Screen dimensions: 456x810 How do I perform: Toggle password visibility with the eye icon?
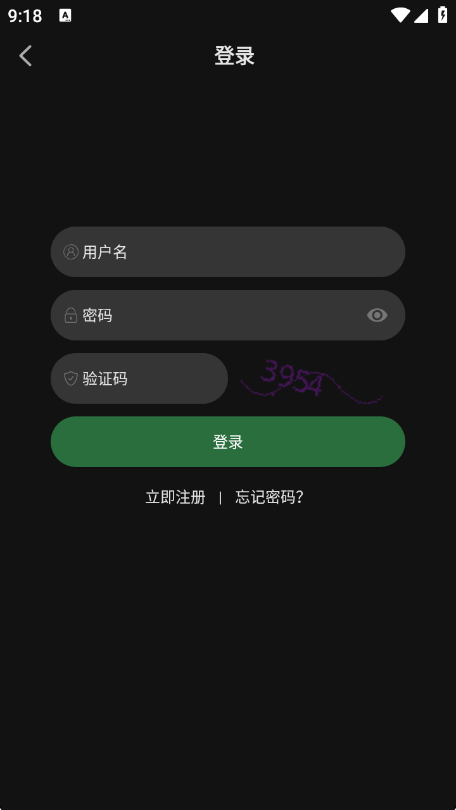click(x=377, y=315)
